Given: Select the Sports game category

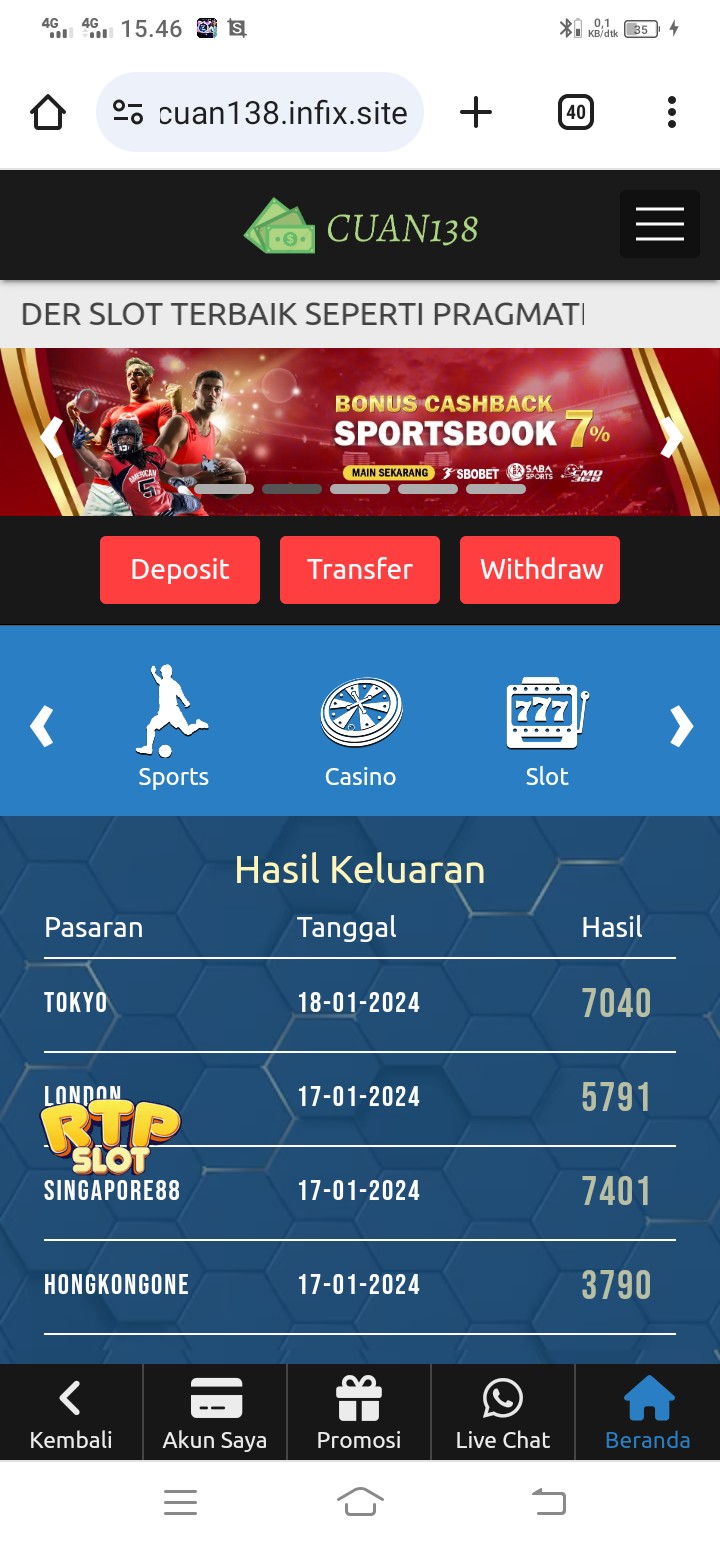Looking at the screenshot, I should [173, 726].
